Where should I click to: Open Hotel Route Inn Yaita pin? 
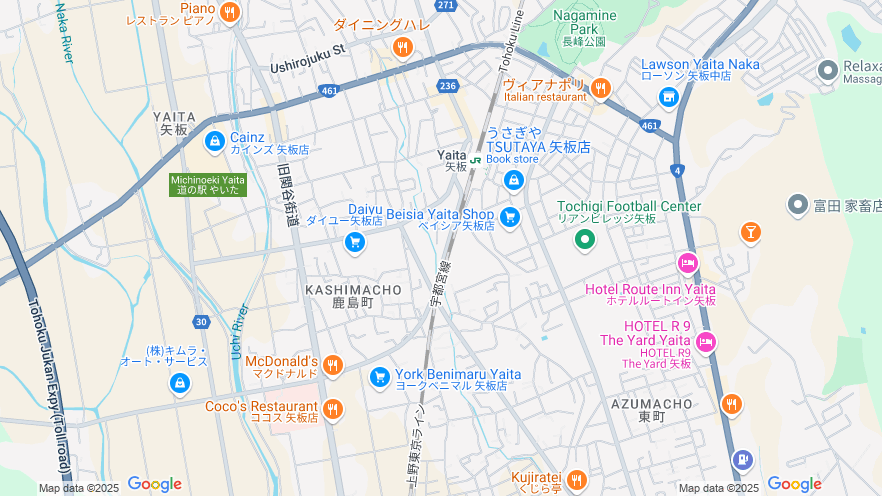pyautogui.click(x=688, y=263)
